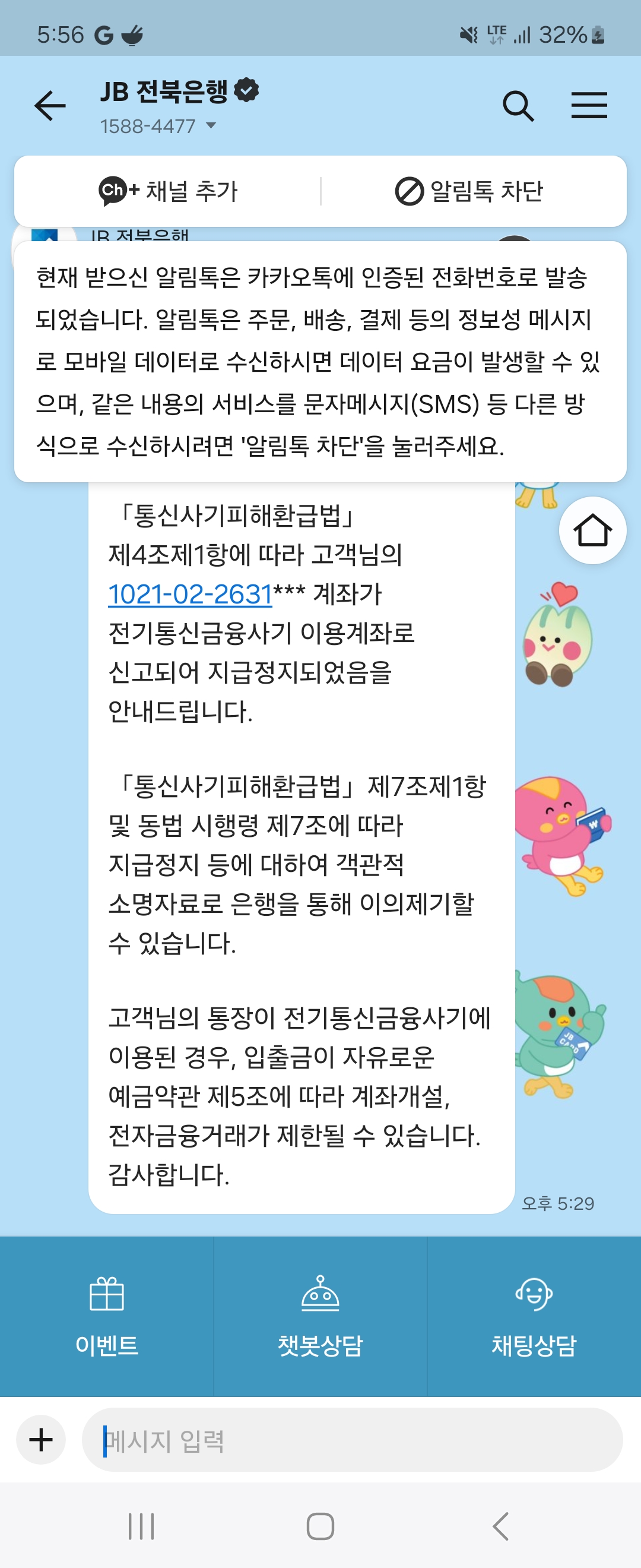Block 알림톡 from this sender
The image size is (641, 1568).
pyautogui.click(x=469, y=191)
